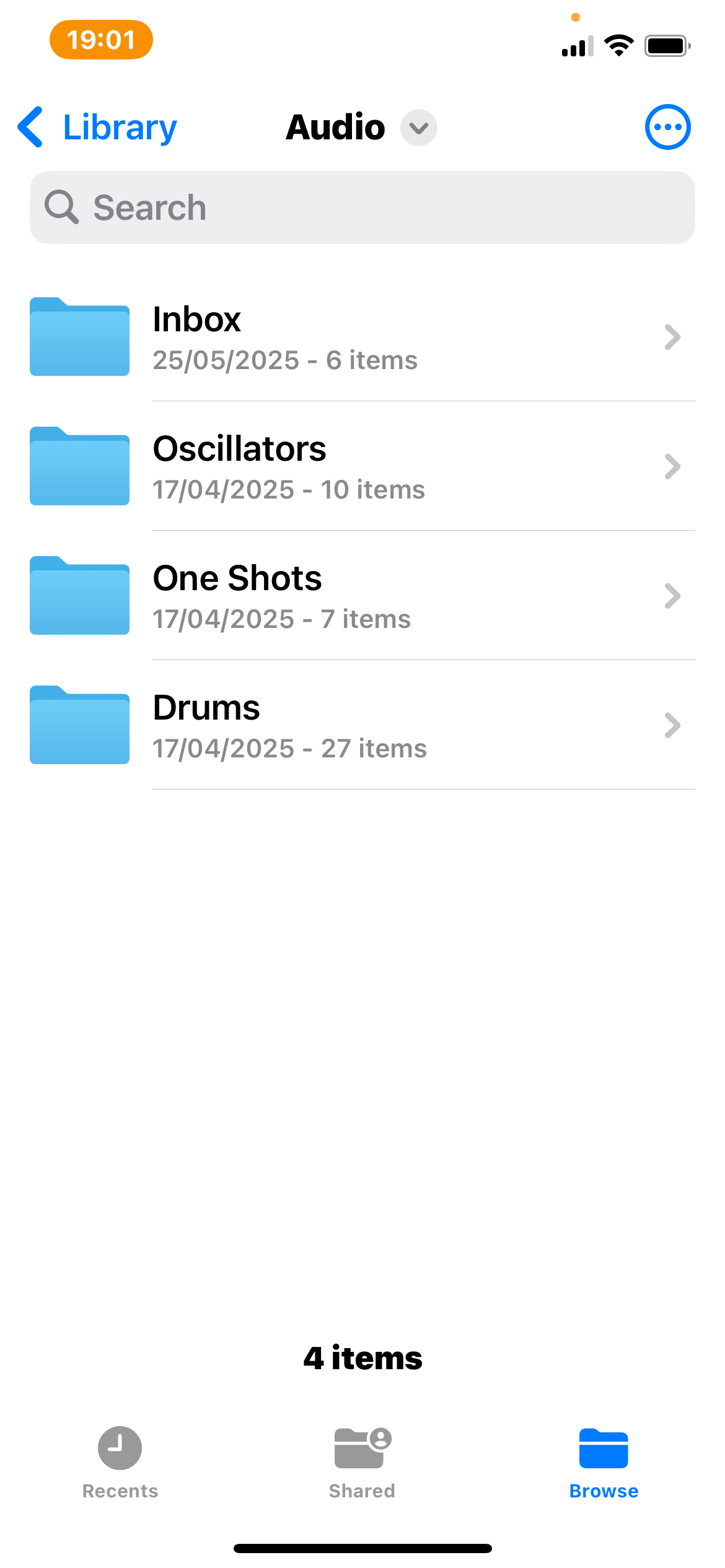
Task: Go back to Library
Action: point(98,128)
